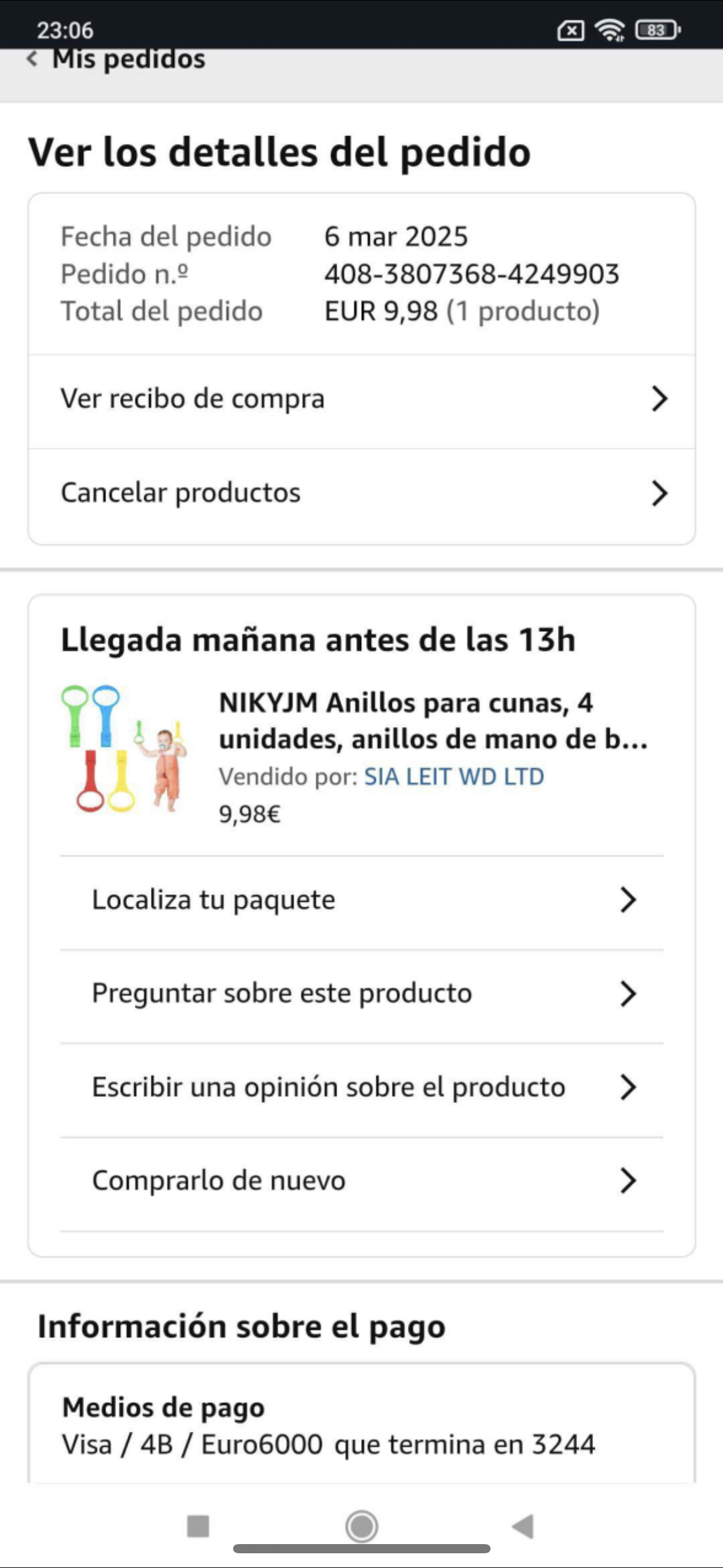Image resolution: width=723 pixels, height=1568 pixels.
Task: Open Localiza tu paquete
Action: (x=362, y=901)
